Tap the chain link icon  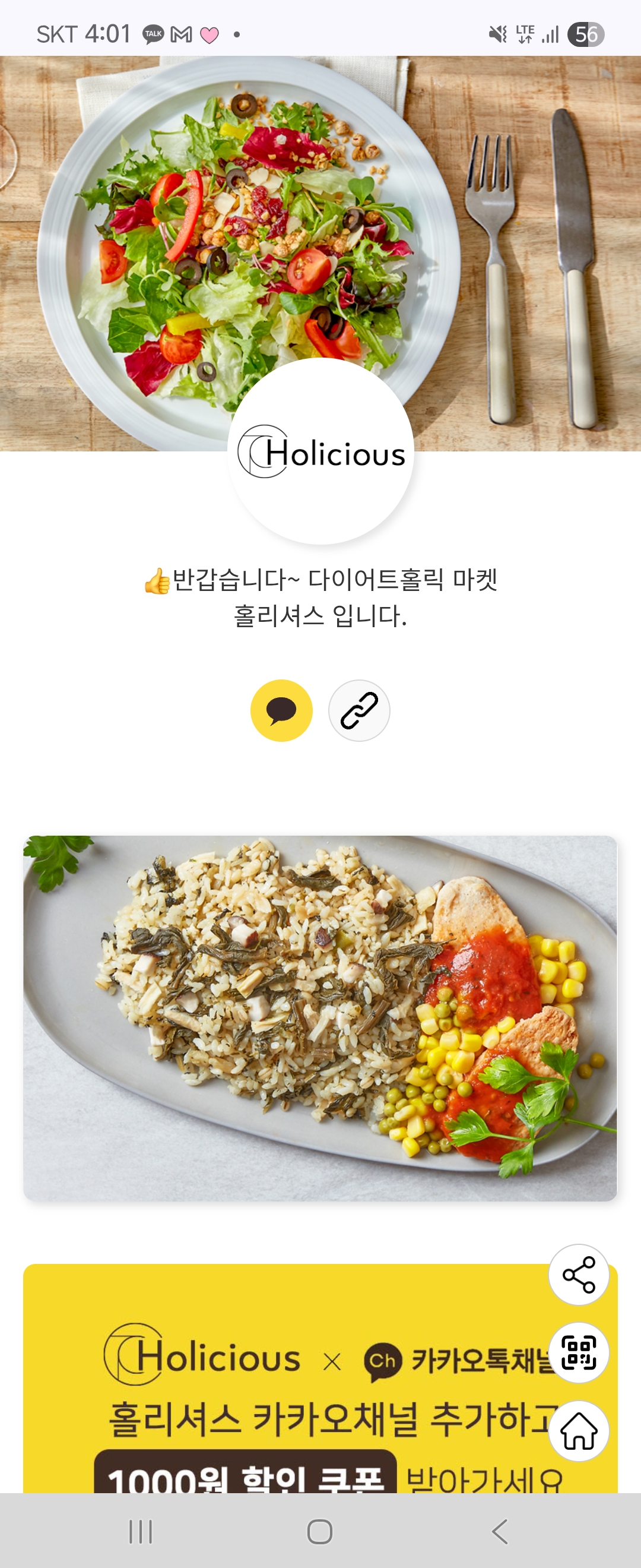pos(359,710)
